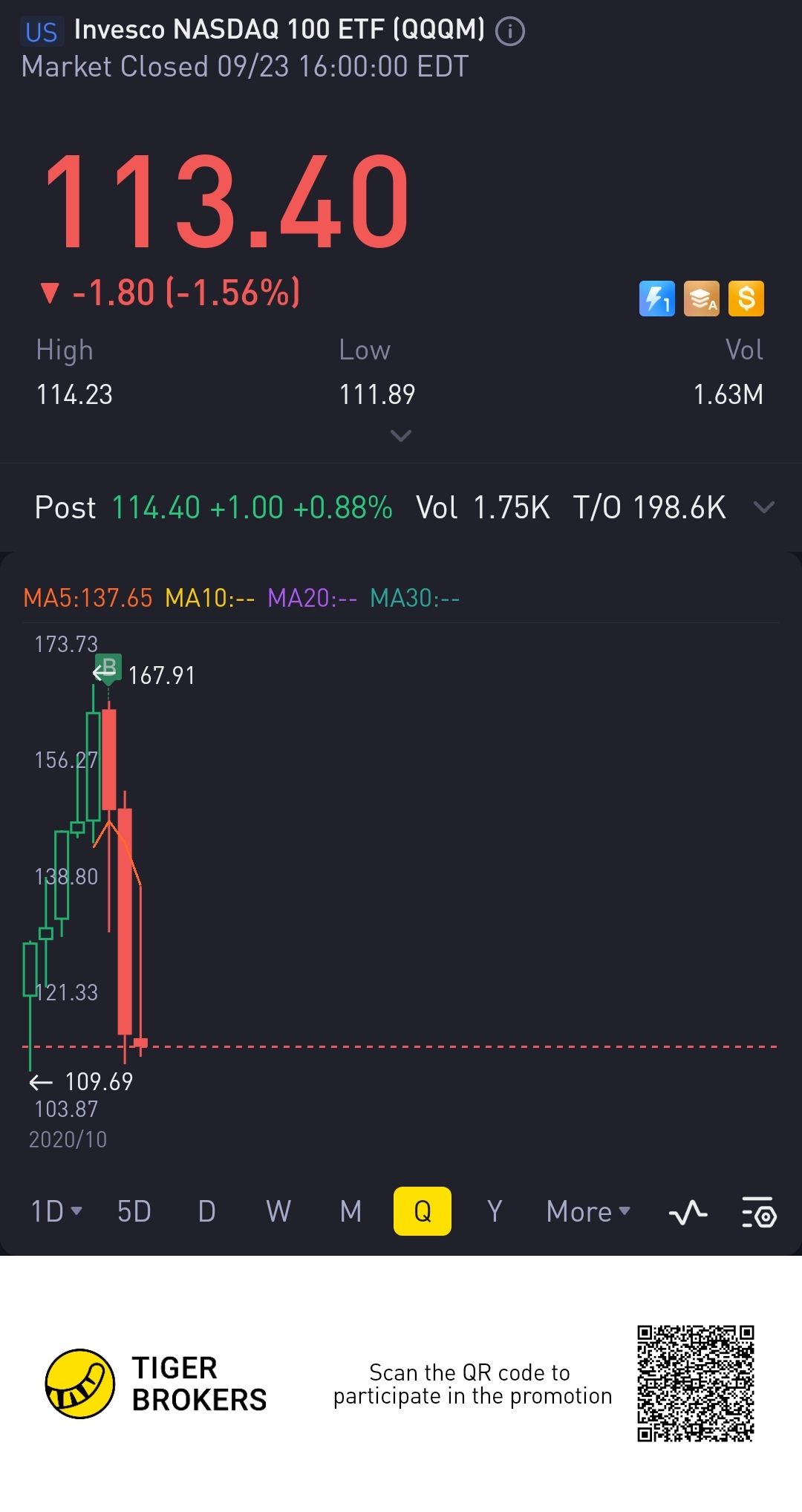The image size is (802, 1512).
Task: Select the Q quarterly chart
Action: (423, 1211)
